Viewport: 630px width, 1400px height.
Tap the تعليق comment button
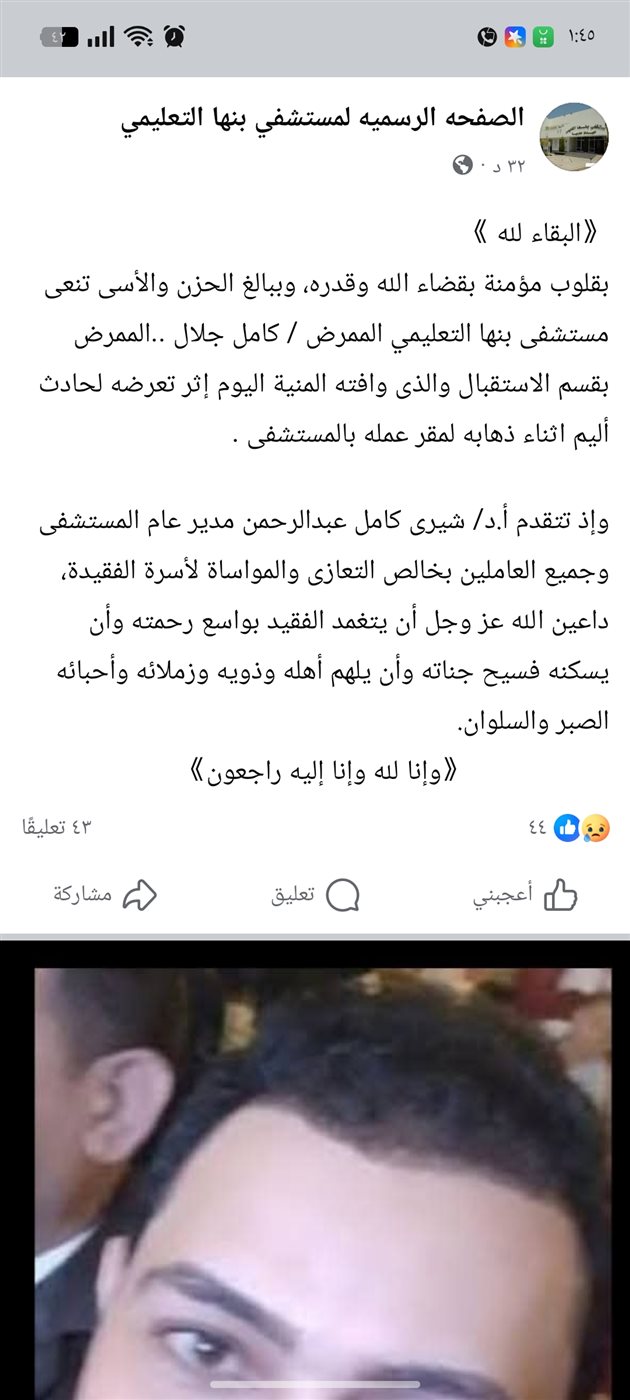pos(315,895)
